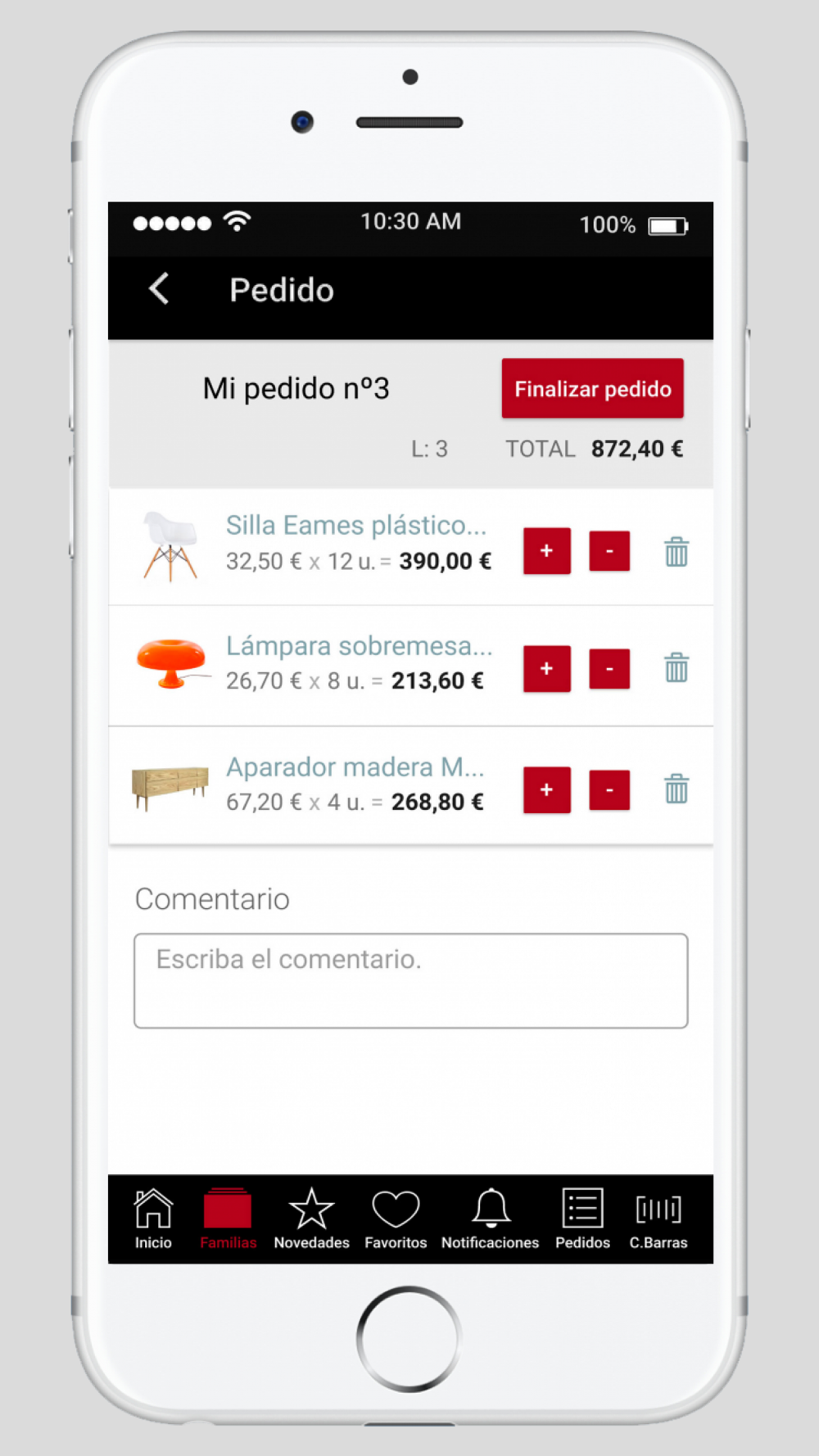This screenshot has height=1456, width=819.
Task: Delete Aparador madera from the order
Action: [x=676, y=789]
